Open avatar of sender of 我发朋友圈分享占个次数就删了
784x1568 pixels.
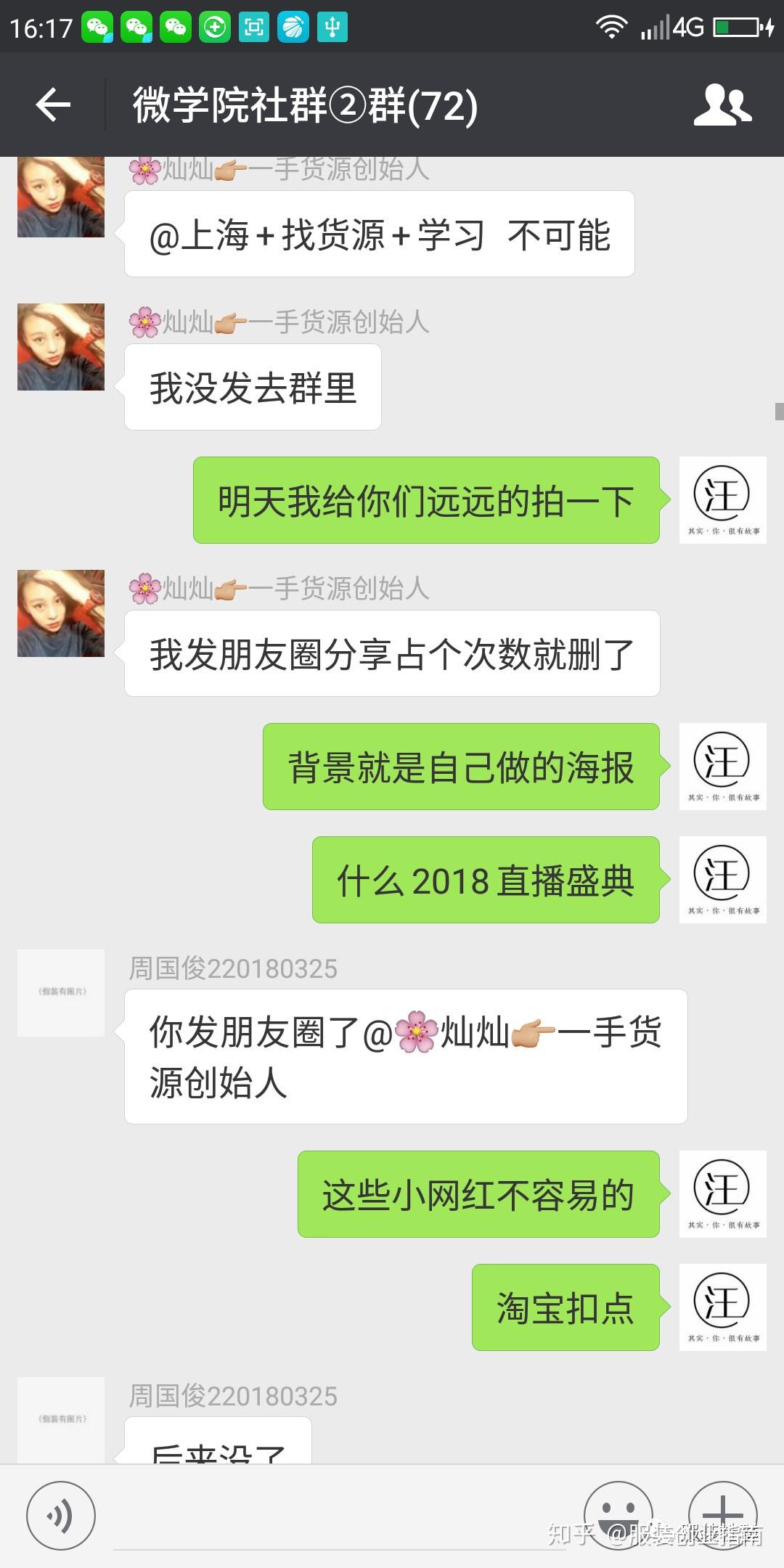(x=61, y=613)
